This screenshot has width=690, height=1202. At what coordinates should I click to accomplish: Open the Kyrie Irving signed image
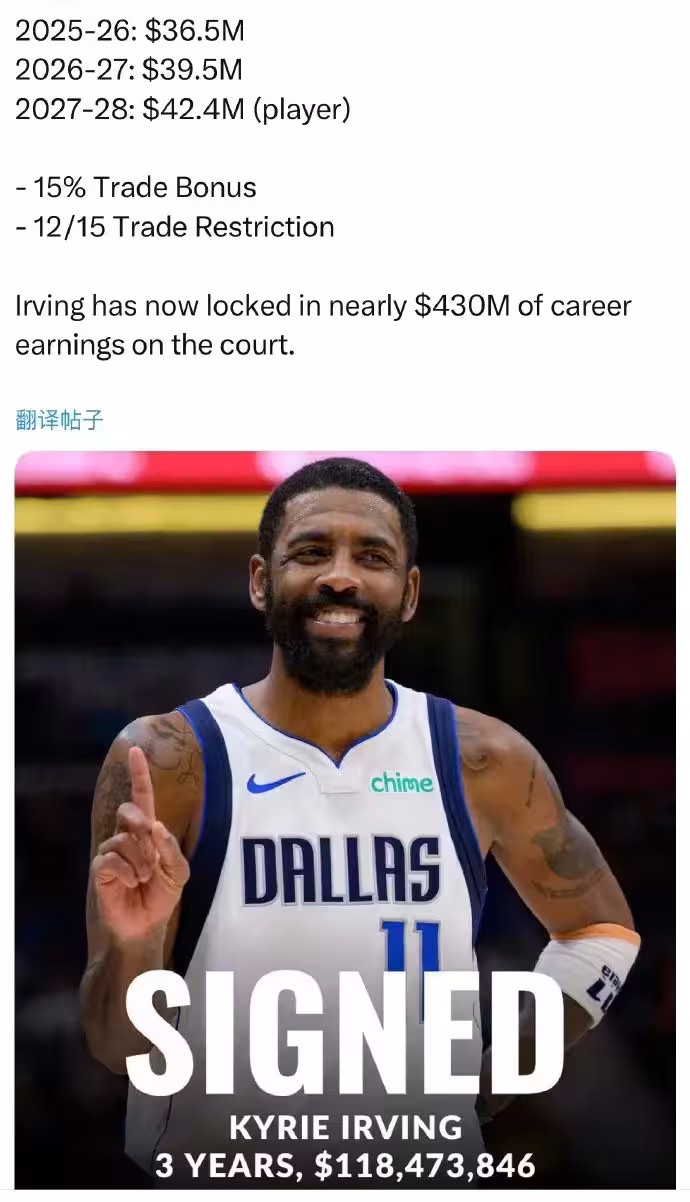tap(345, 820)
